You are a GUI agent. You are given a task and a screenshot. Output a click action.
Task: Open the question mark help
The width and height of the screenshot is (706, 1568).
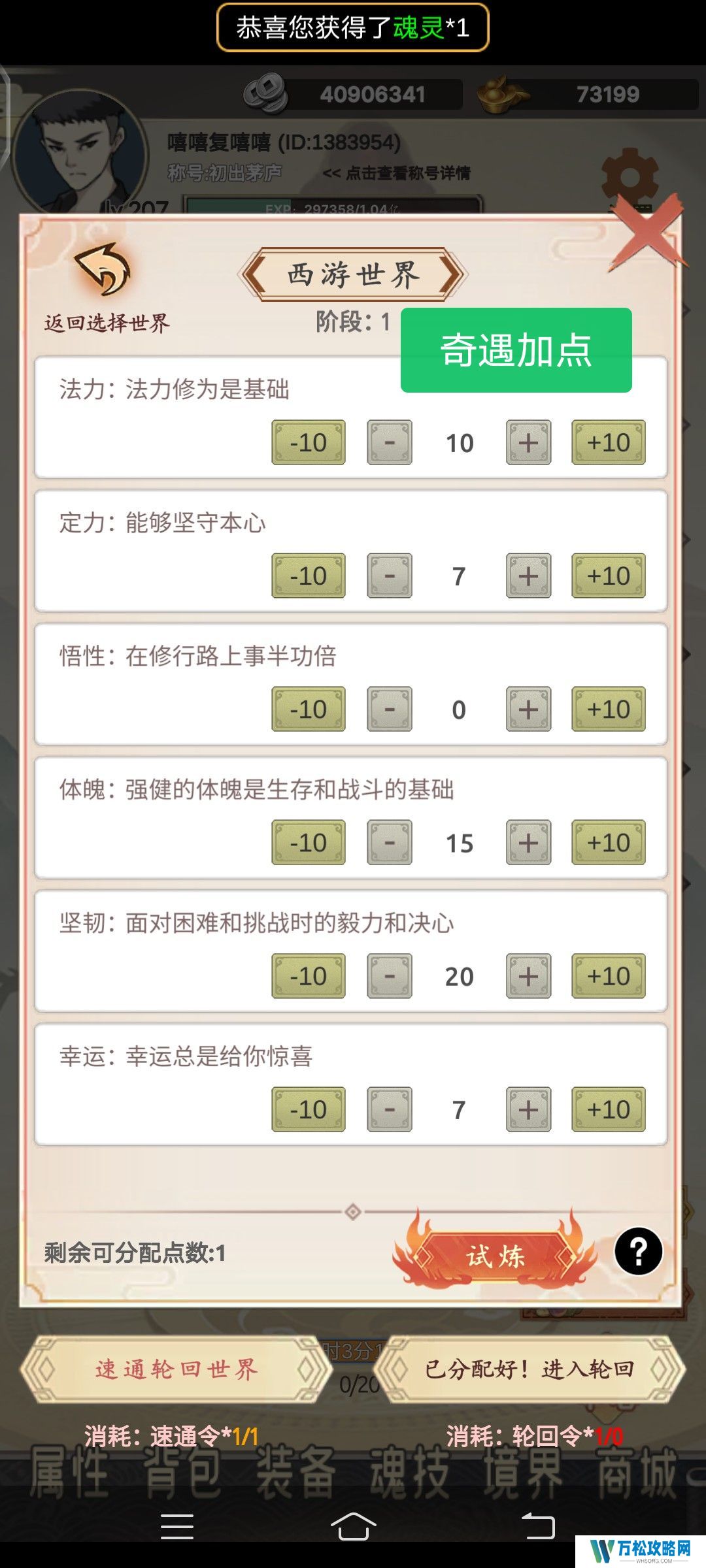click(x=638, y=1252)
